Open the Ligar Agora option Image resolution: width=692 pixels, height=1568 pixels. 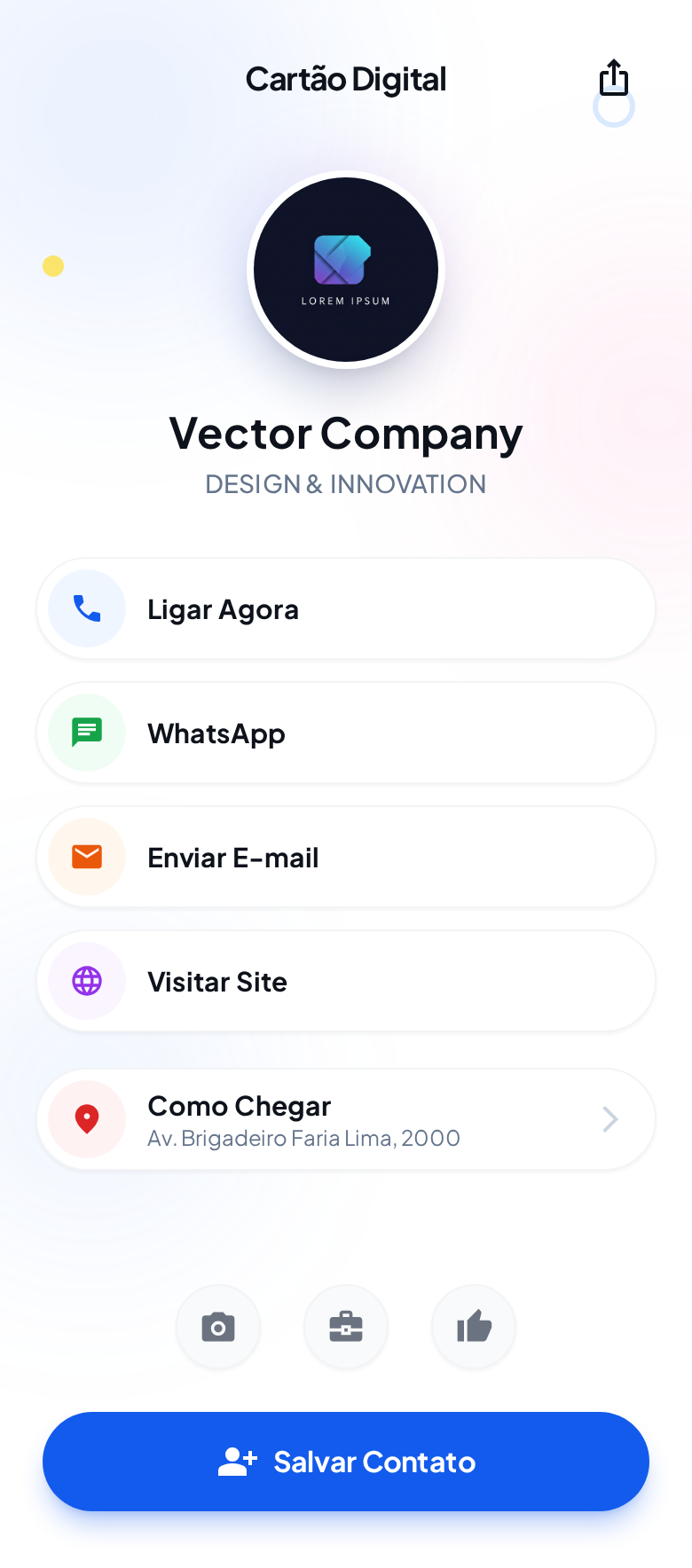[346, 608]
